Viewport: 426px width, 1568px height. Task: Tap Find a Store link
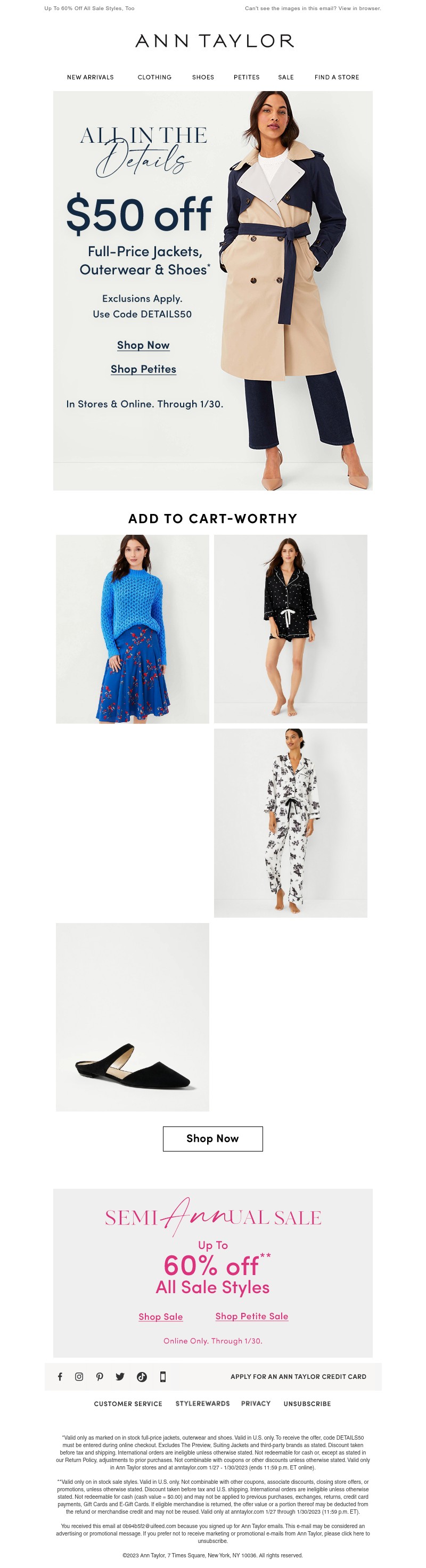point(336,77)
